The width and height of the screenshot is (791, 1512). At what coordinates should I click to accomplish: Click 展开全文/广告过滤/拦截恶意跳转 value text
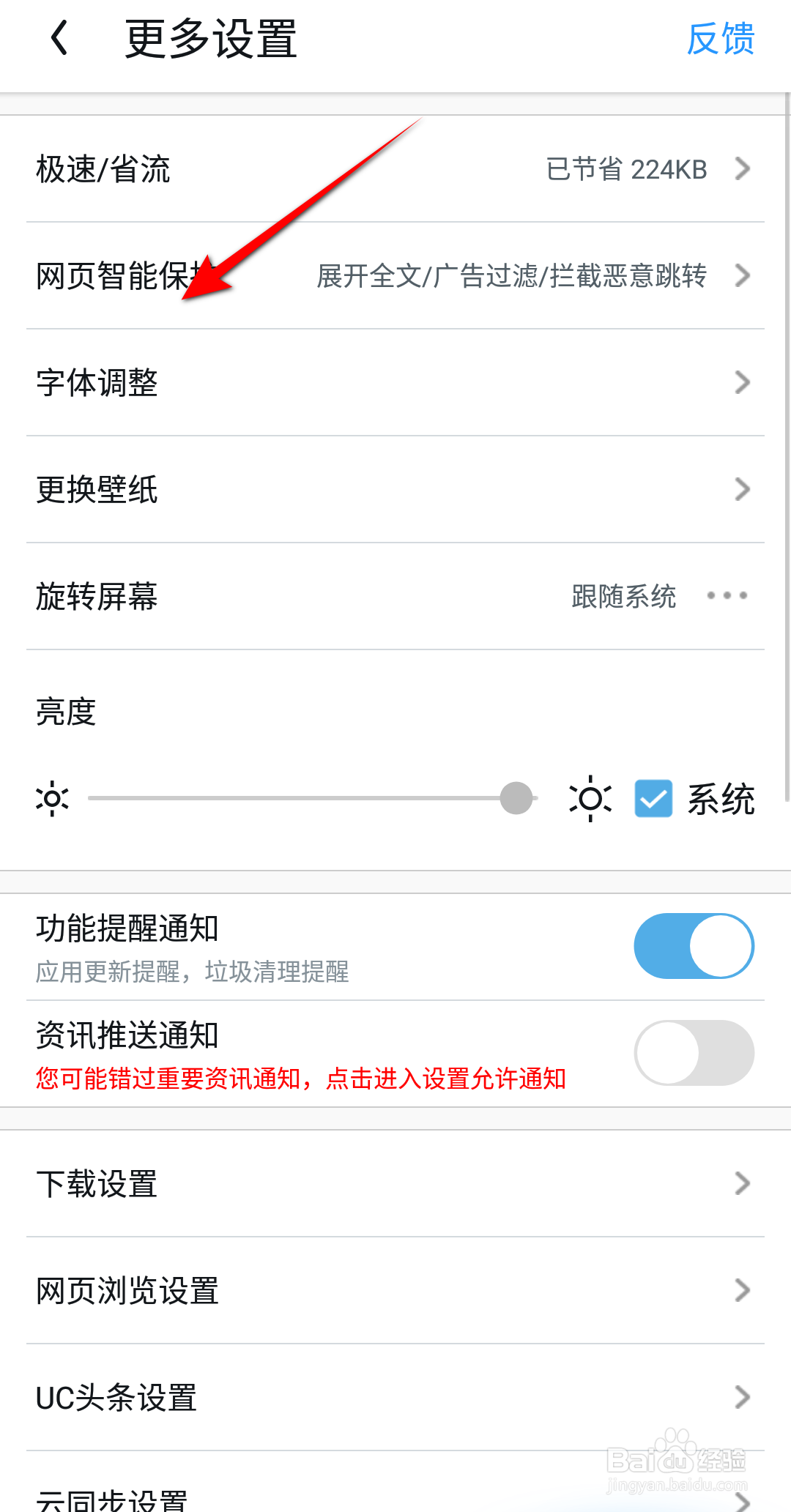coord(511,277)
